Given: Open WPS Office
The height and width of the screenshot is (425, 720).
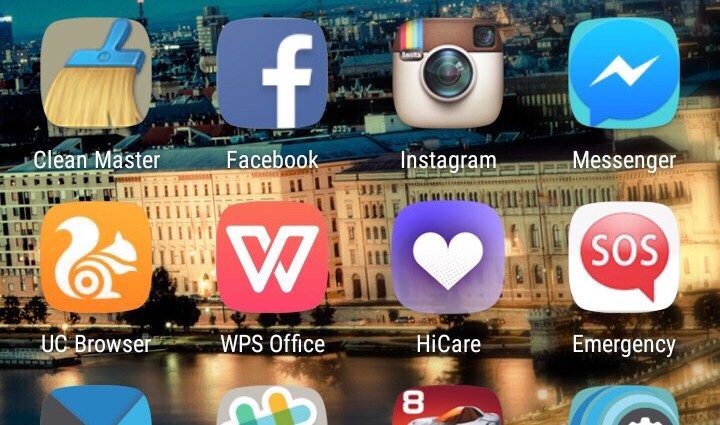Looking at the screenshot, I should point(272,258).
